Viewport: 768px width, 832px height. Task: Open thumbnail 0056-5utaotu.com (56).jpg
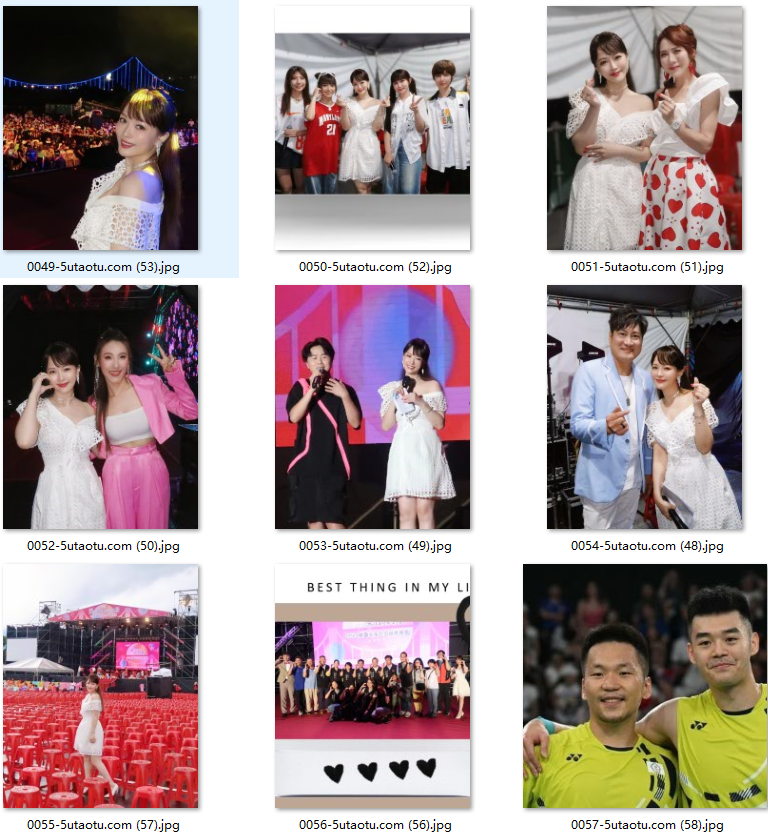point(372,686)
